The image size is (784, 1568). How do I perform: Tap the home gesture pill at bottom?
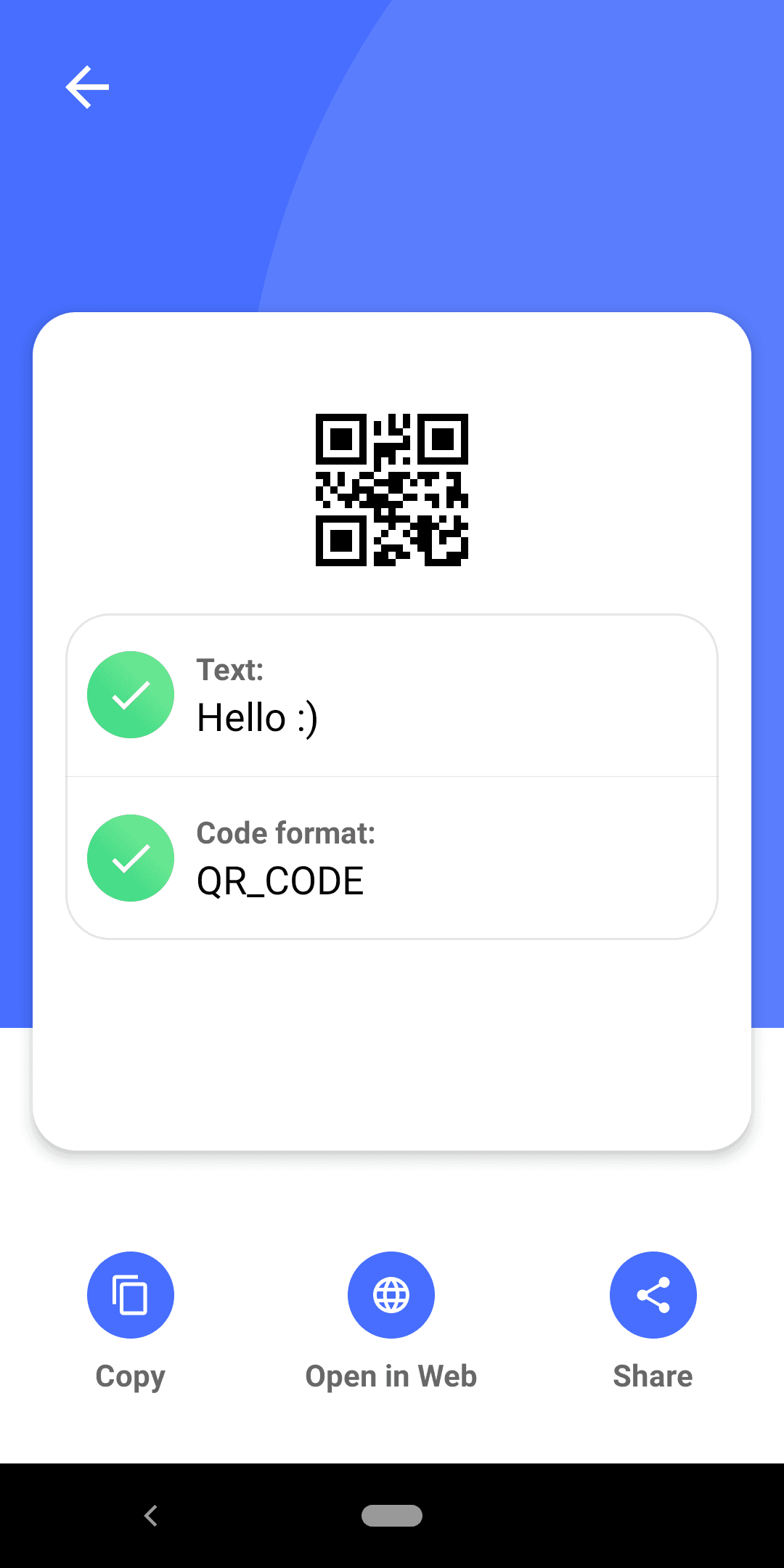pos(392,1516)
